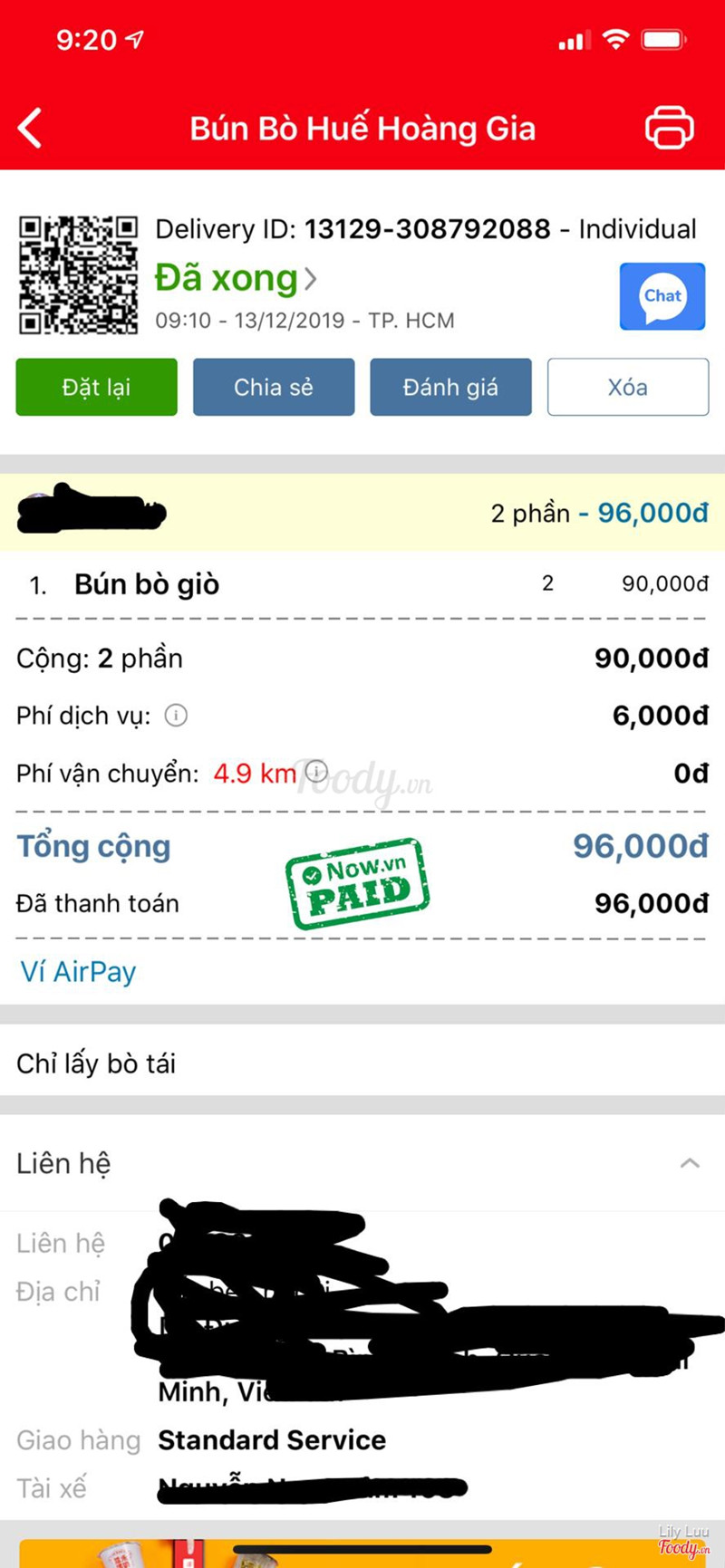The height and width of the screenshot is (1568, 725).
Task: Rate the order with Đánh giá
Action: [x=450, y=387]
